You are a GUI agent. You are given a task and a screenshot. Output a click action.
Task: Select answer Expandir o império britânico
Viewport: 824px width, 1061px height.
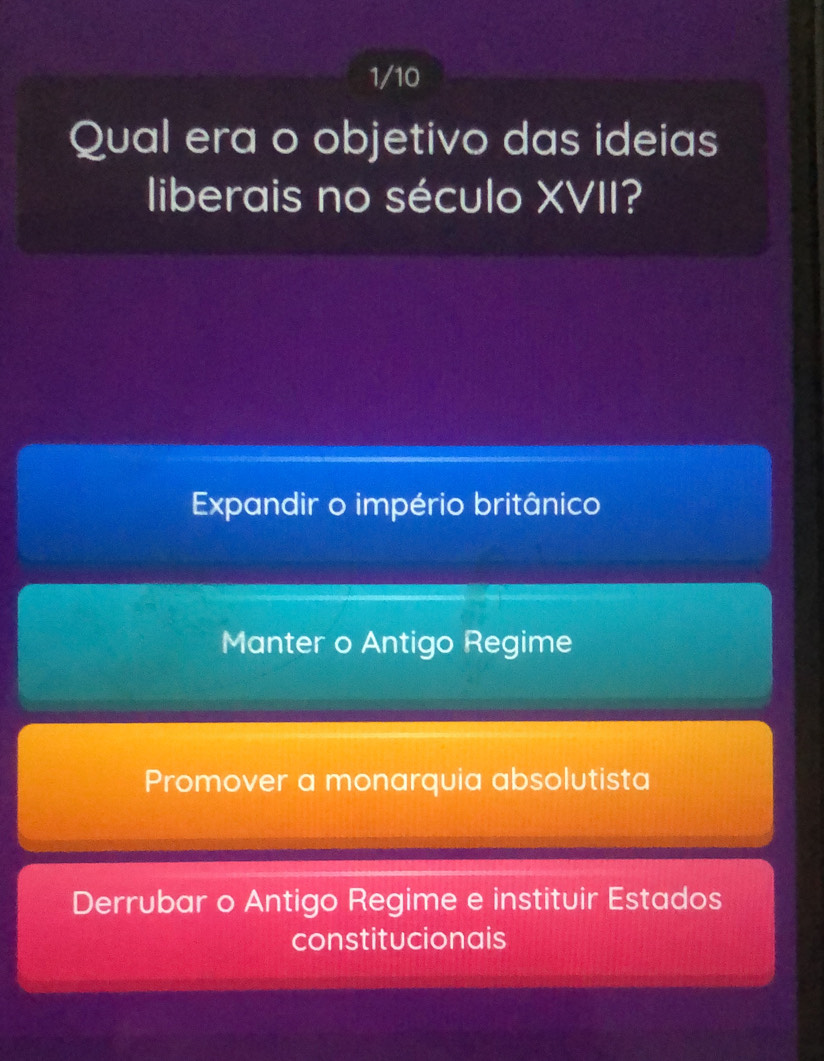tap(396, 505)
